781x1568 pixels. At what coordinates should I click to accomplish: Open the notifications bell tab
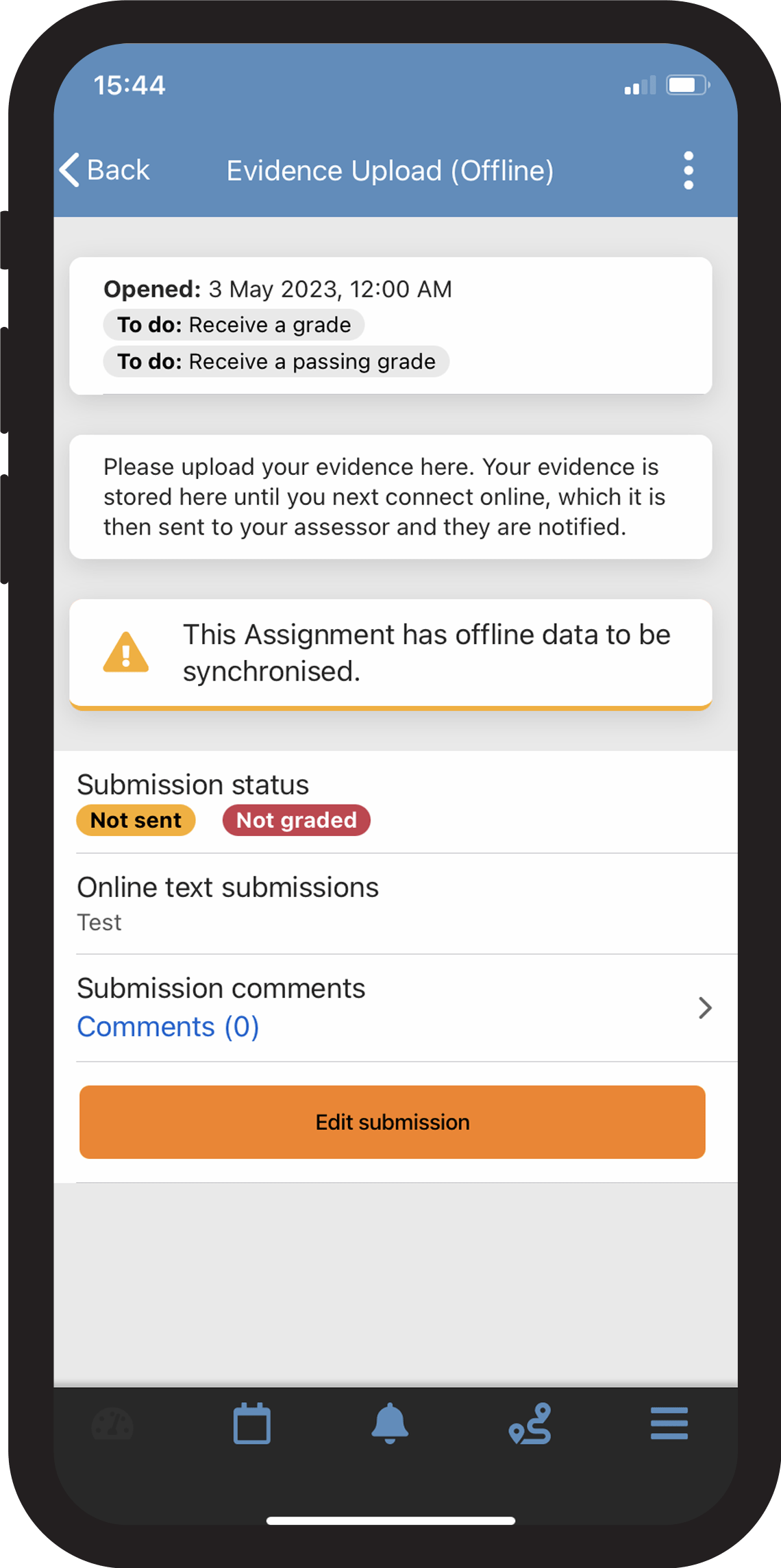tap(390, 1423)
